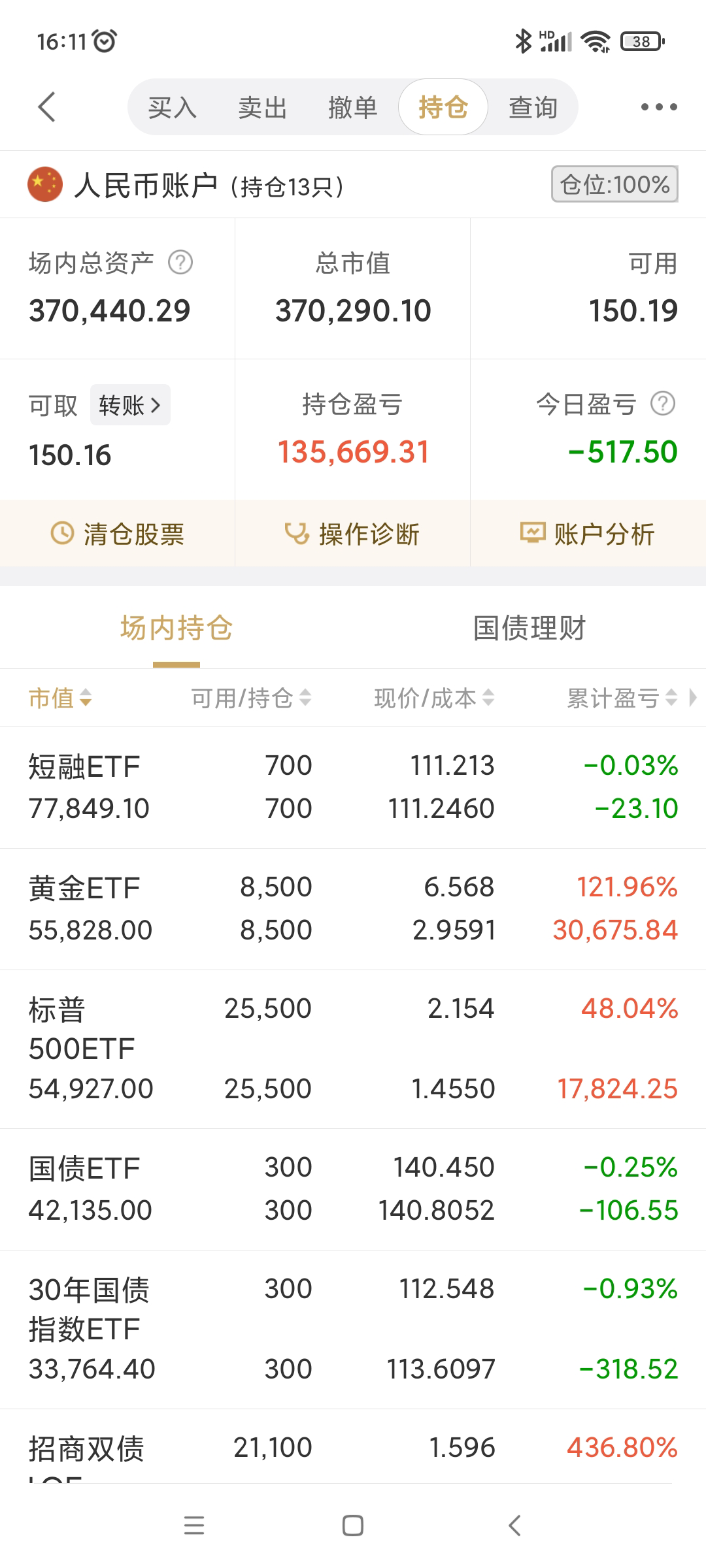Open the 短融ETF holding row
Image resolution: width=706 pixels, height=1568 pixels.
point(353,787)
